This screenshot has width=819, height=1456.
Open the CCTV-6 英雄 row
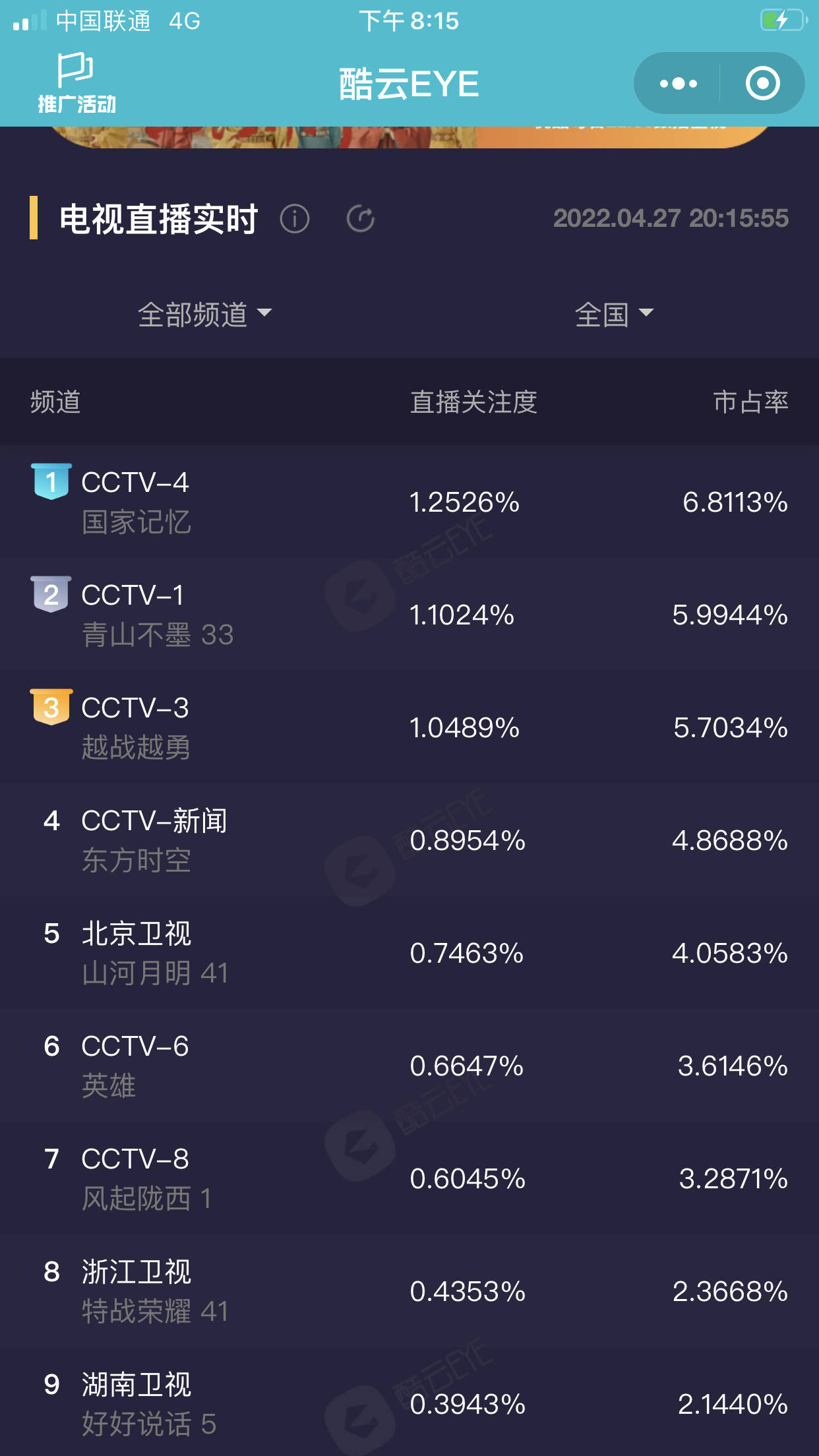click(409, 1066)
